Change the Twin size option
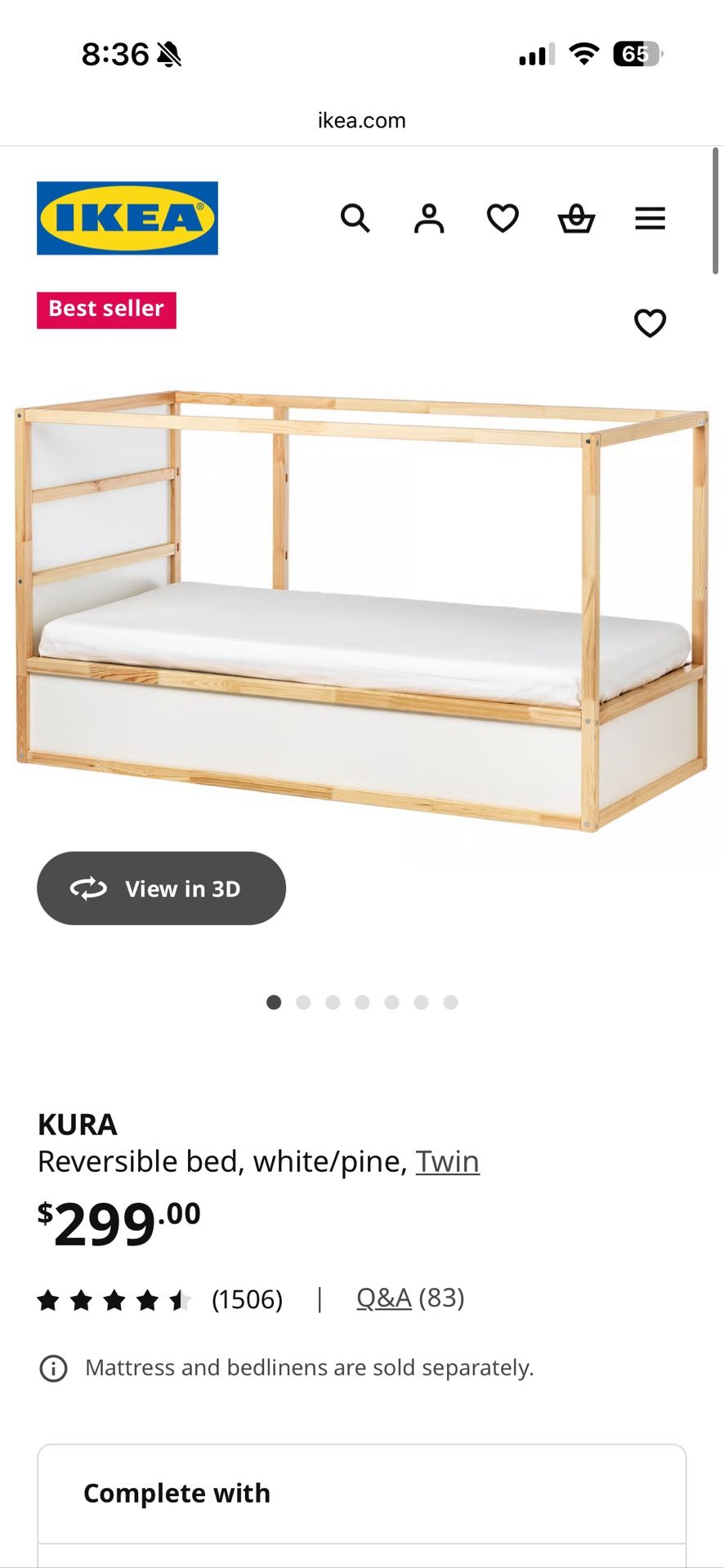Screen dimensions: 724x1568 (x=447, y=1161)
